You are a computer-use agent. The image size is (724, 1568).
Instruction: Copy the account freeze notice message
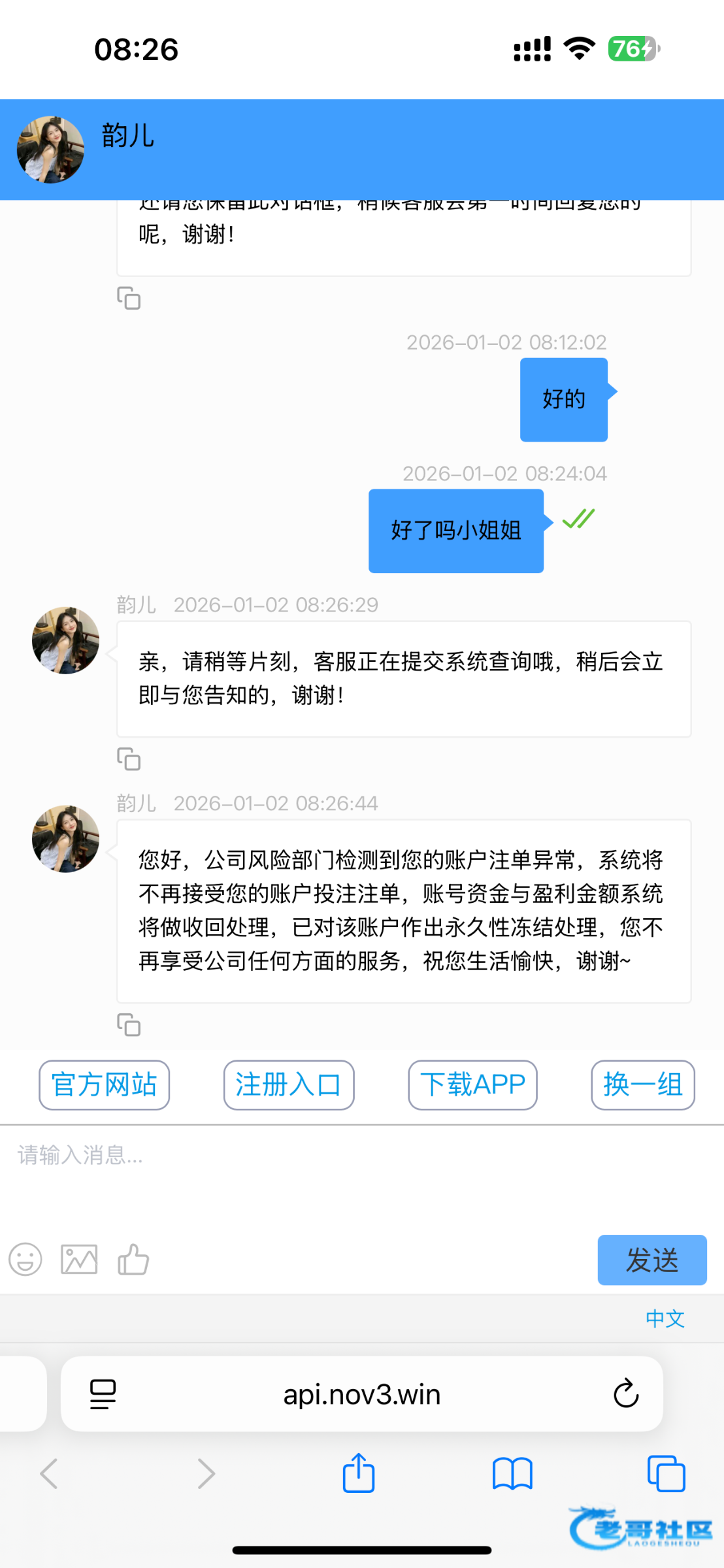coord(129,1024)
